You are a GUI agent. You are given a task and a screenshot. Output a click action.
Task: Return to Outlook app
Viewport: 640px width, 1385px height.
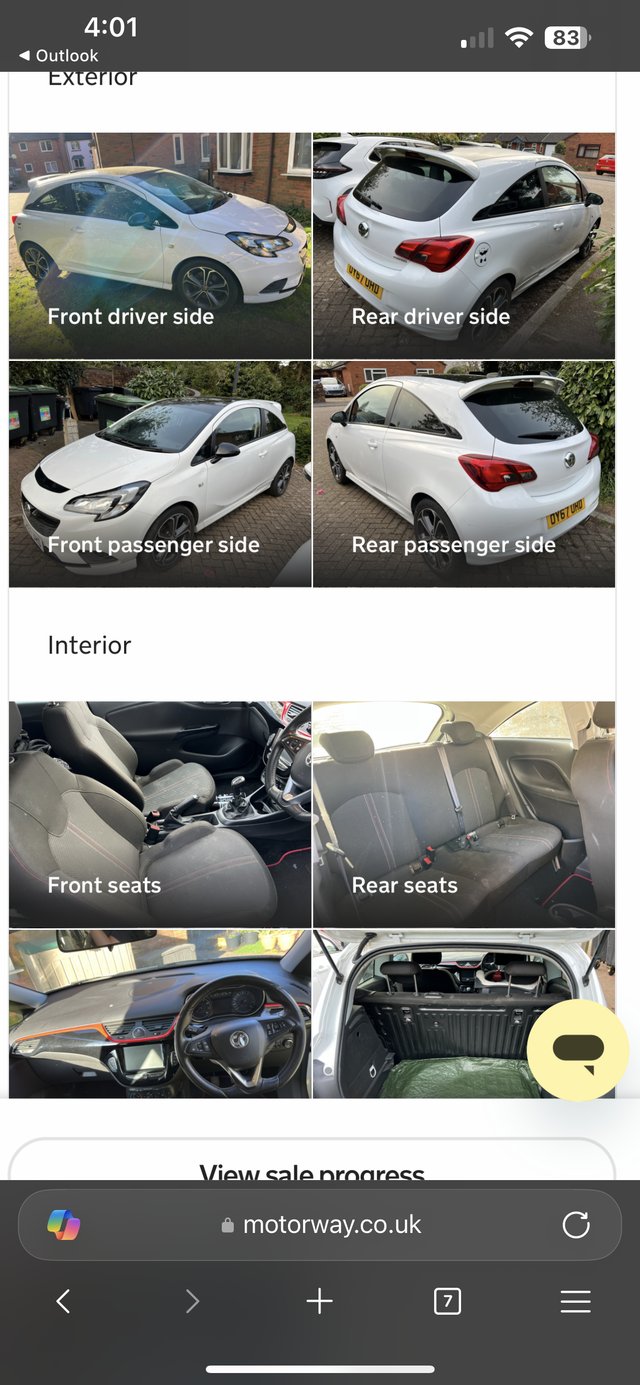(x=58, y=56)
